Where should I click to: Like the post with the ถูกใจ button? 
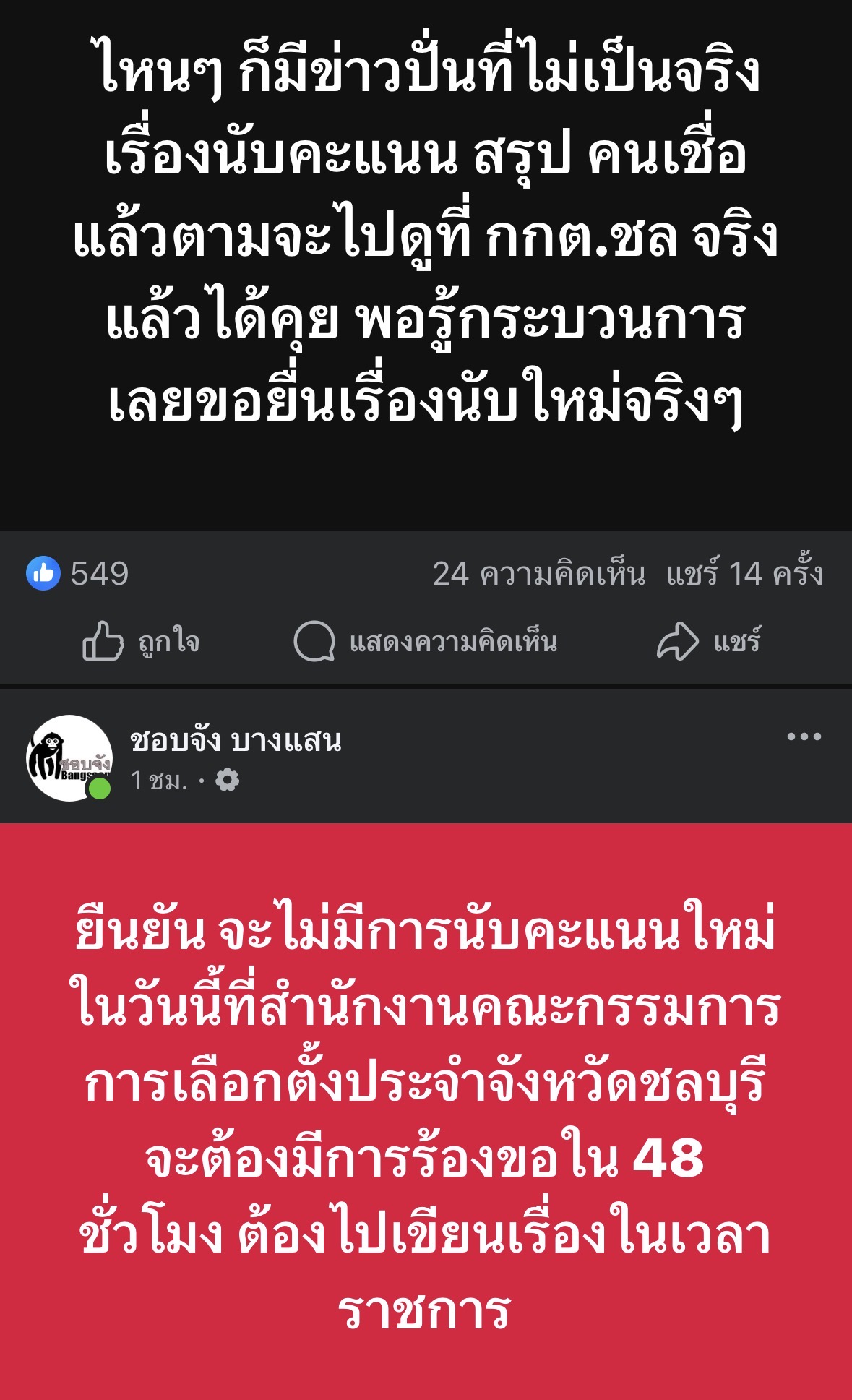pyautogui.click(x=142, y=641)
